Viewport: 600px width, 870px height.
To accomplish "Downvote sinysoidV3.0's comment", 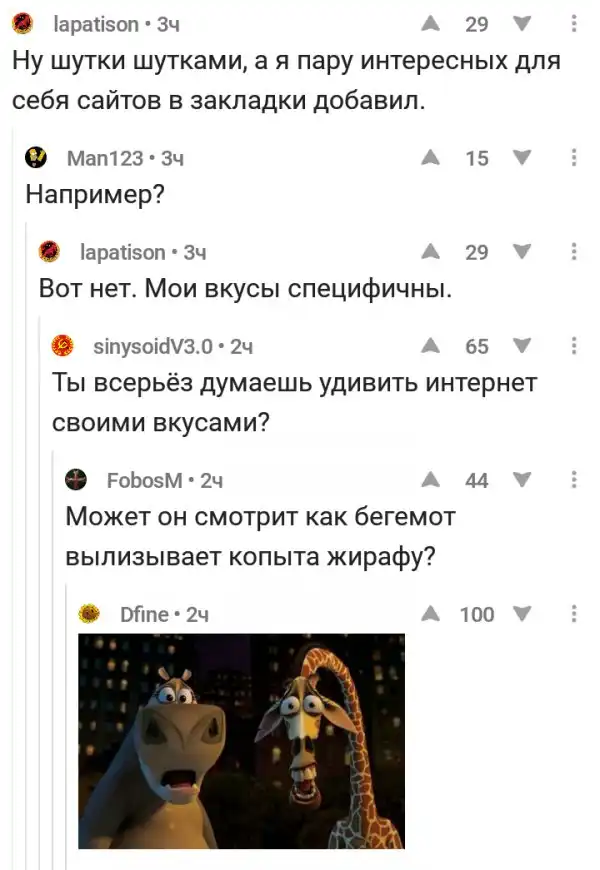I will (520, 346).
